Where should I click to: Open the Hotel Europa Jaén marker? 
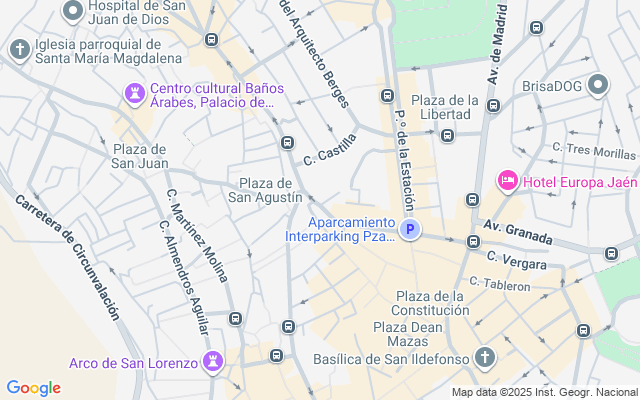point(507,181)
